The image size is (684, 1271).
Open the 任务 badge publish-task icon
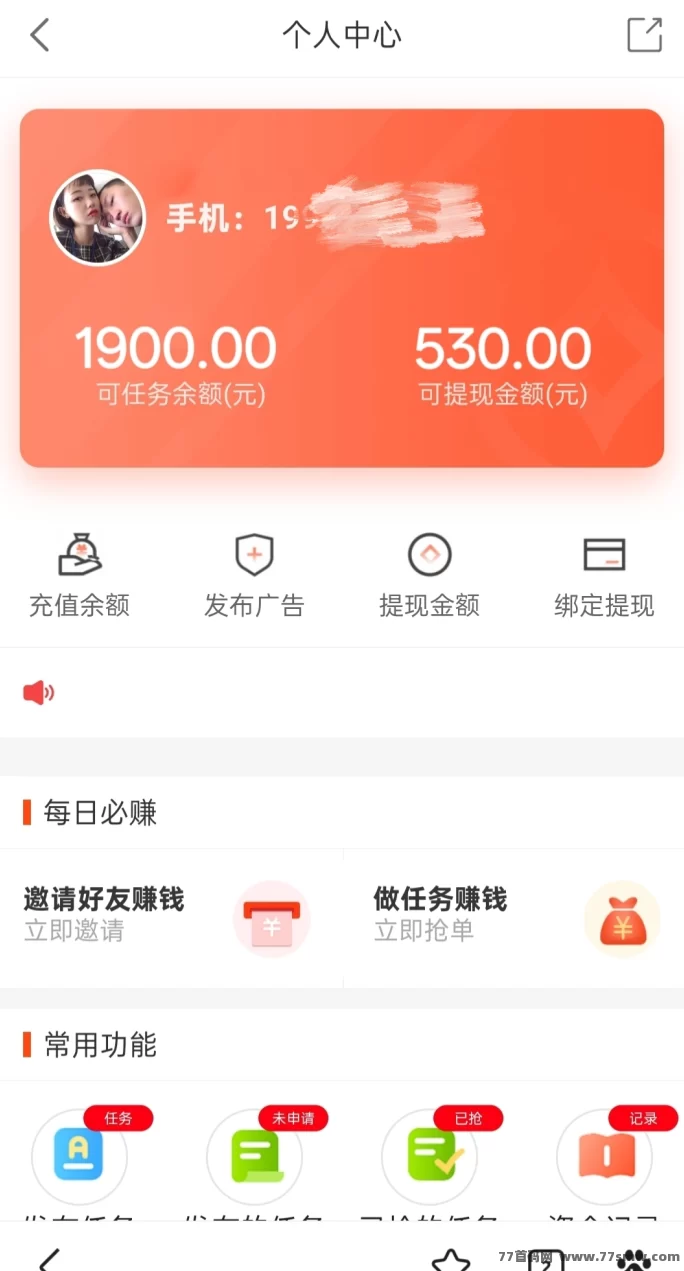(79, 1156)
